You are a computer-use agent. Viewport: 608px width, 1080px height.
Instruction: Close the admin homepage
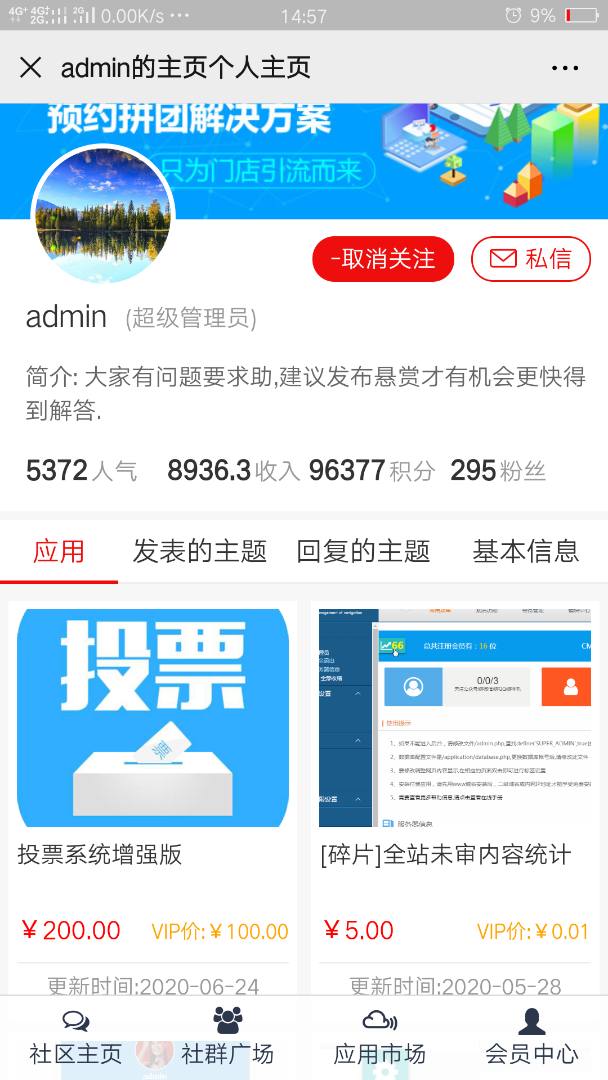(x=31, y=68)
